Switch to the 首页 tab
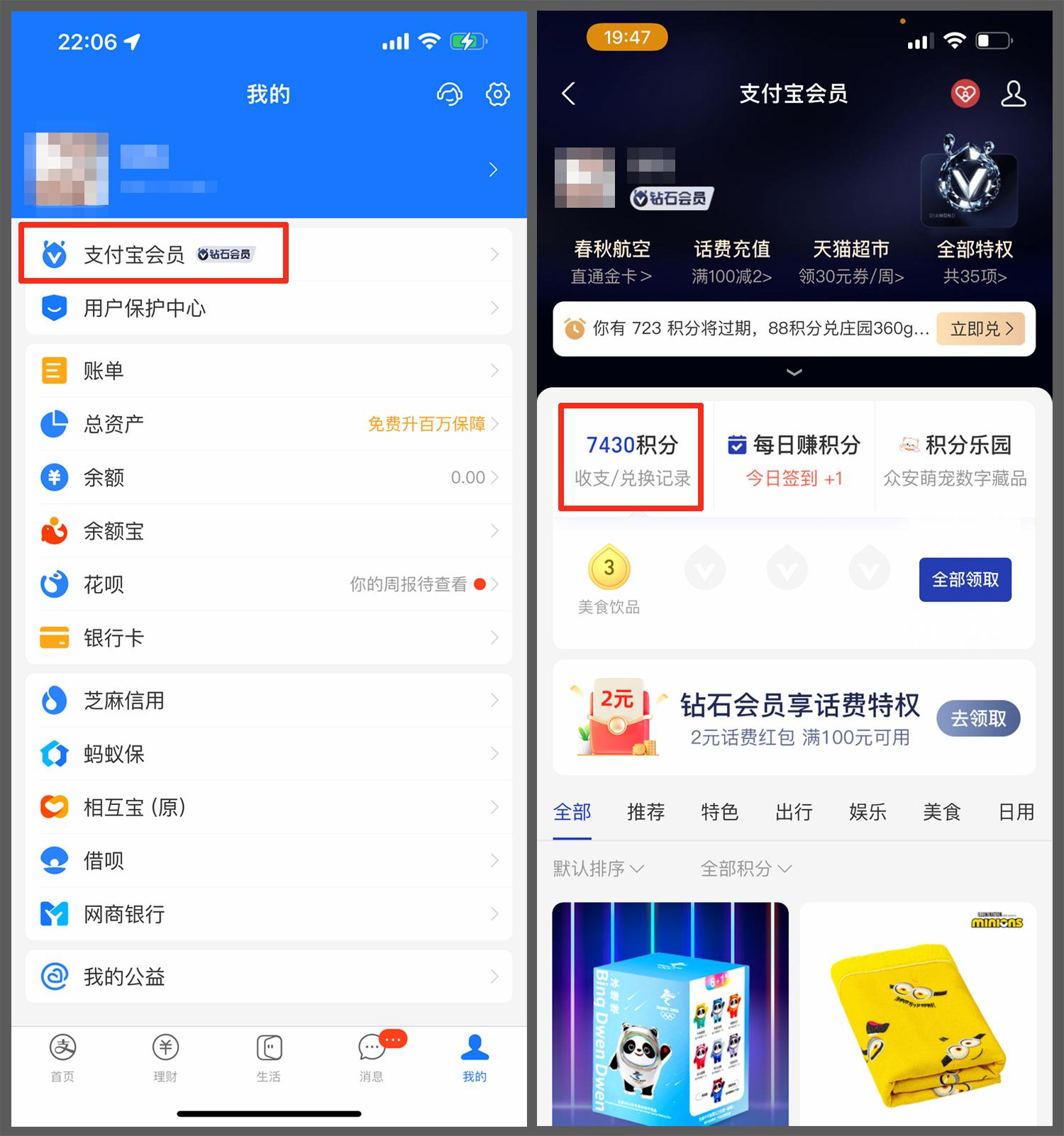Viewport: 1064px width, 1136px height. click(62, 1058)
